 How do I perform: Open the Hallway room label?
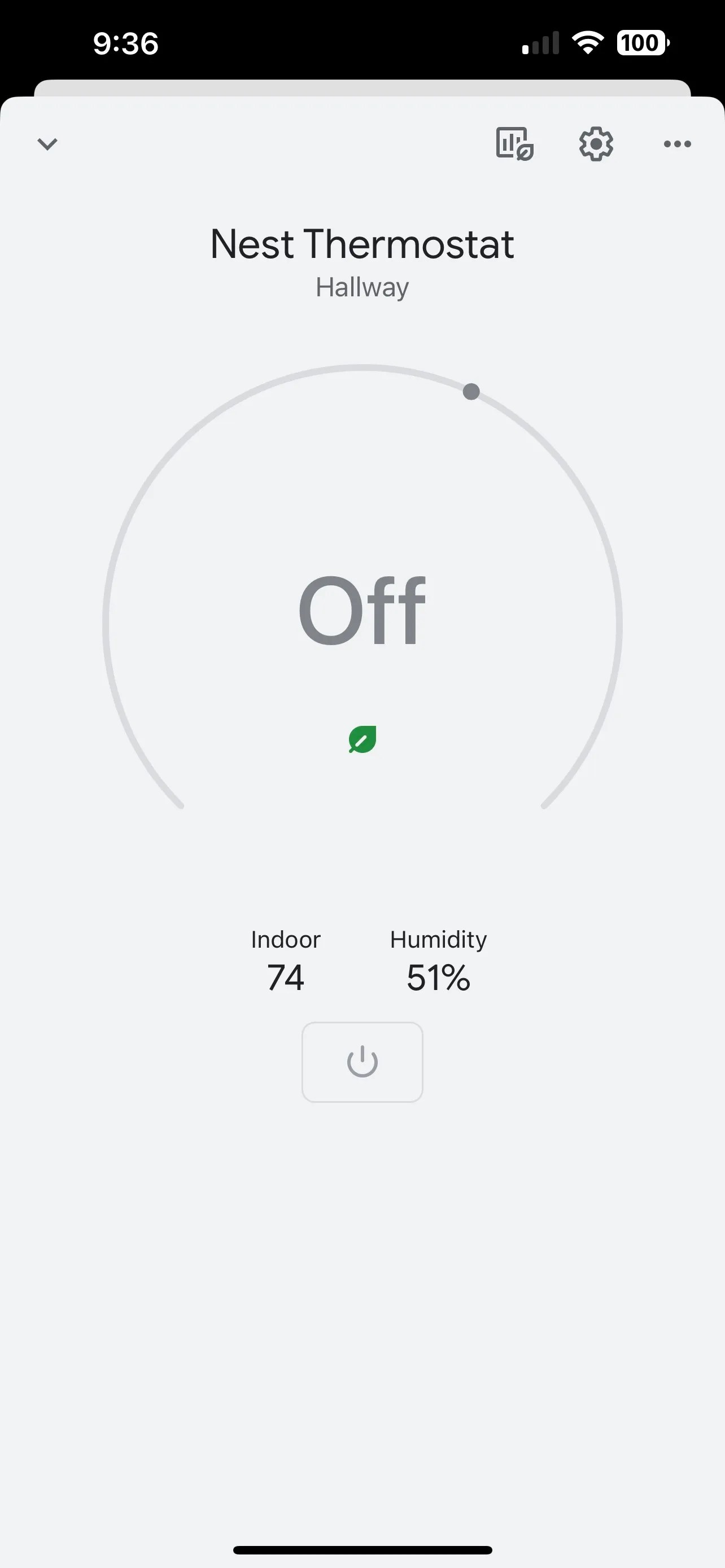[362, 287]
